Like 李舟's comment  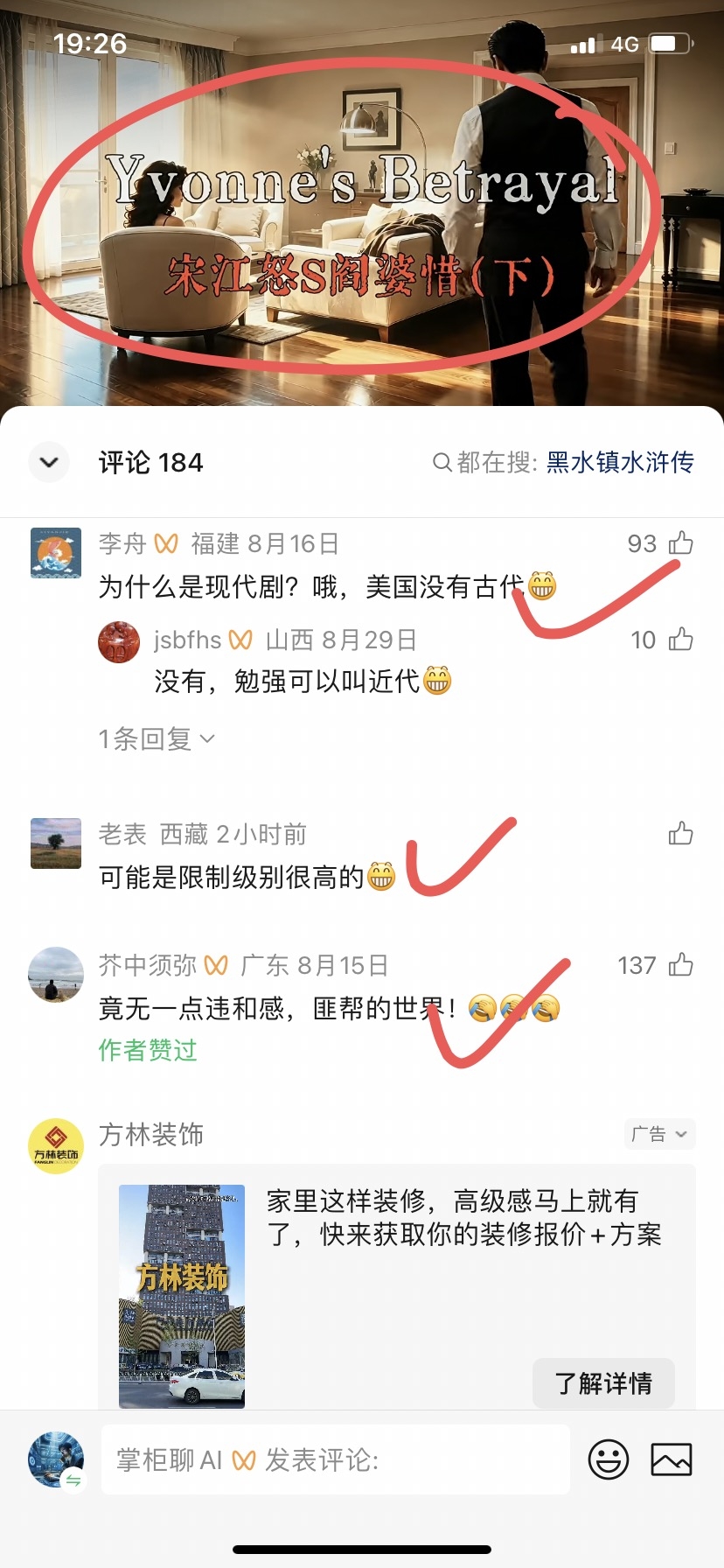[x=680, y=543]
